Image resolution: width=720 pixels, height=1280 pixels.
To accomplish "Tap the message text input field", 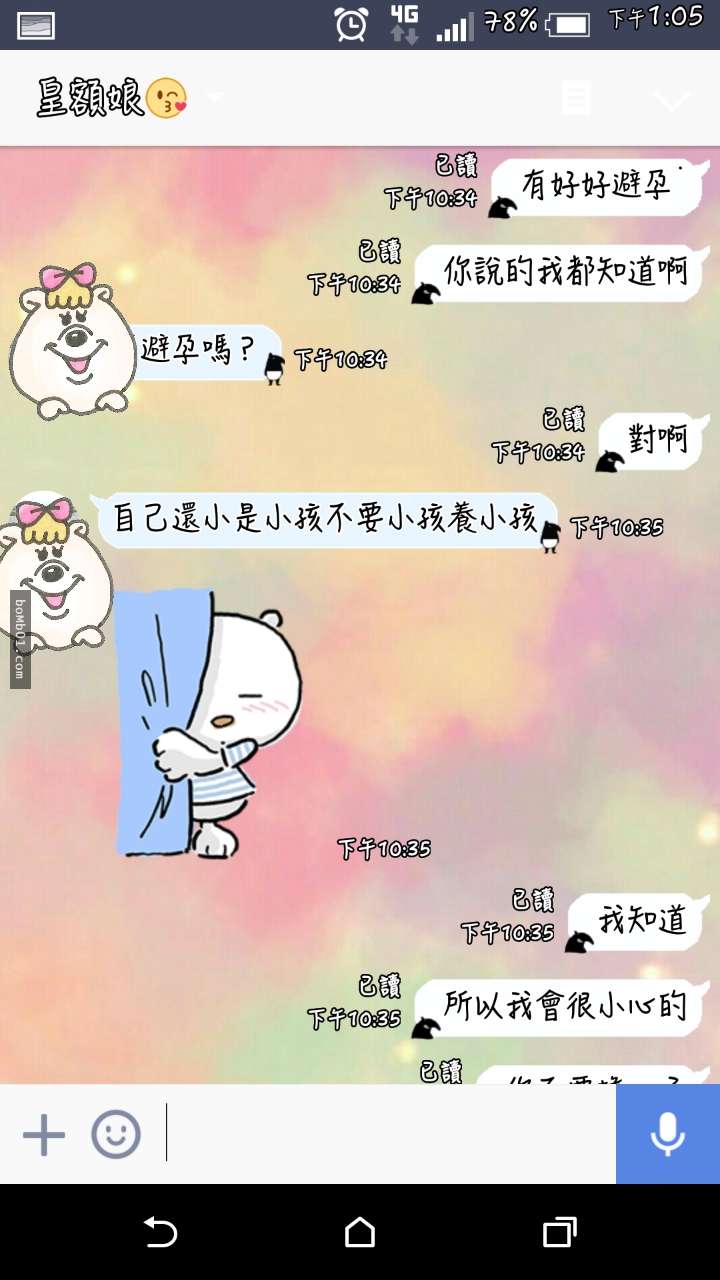I will tap(390, 1134).
